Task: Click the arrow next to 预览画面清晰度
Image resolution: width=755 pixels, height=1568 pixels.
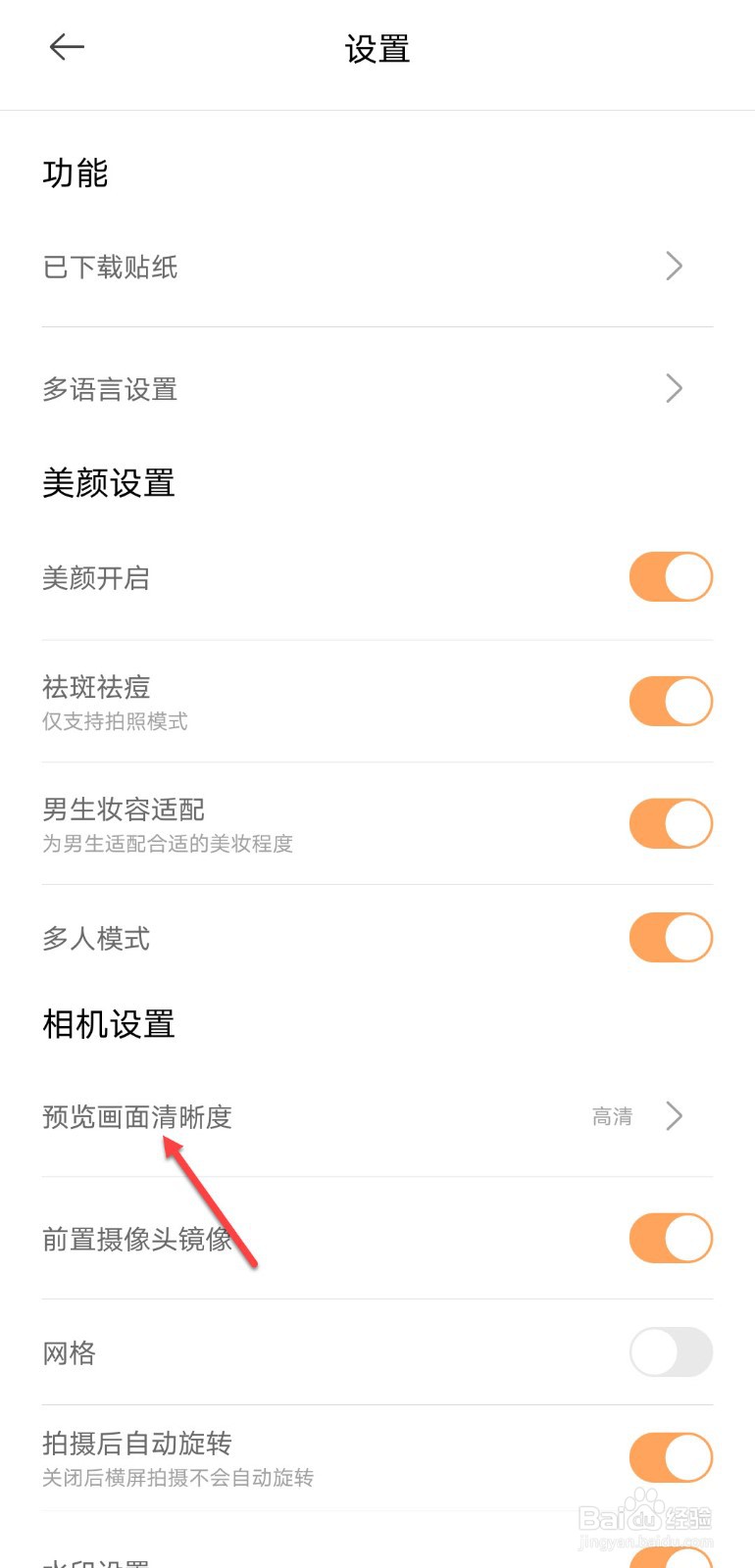Action: [x=674, y=1116]
